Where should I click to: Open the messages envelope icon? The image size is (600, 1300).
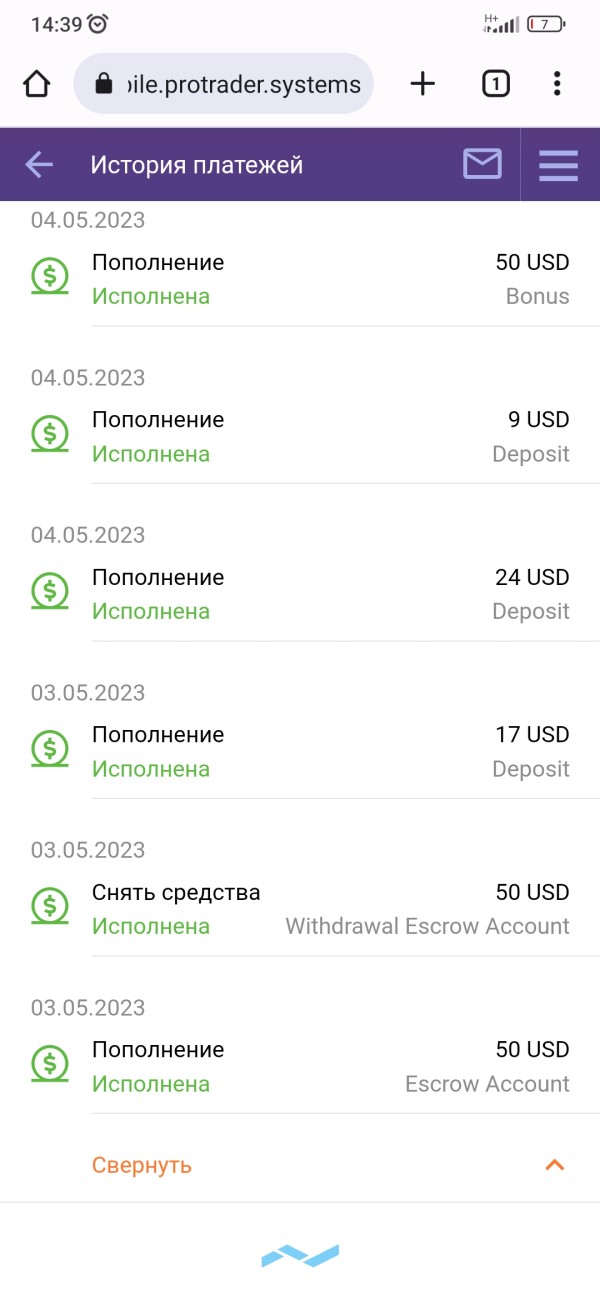click(x=482, y=164)
